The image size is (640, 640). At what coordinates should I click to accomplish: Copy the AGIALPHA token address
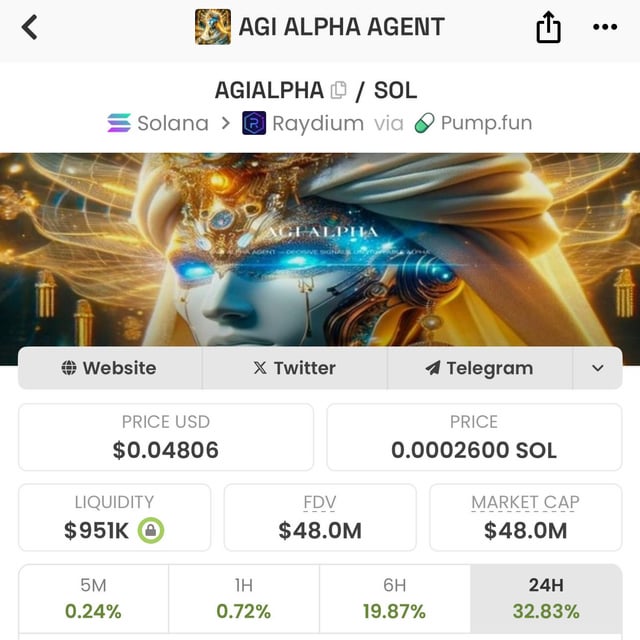coord(339,90)
